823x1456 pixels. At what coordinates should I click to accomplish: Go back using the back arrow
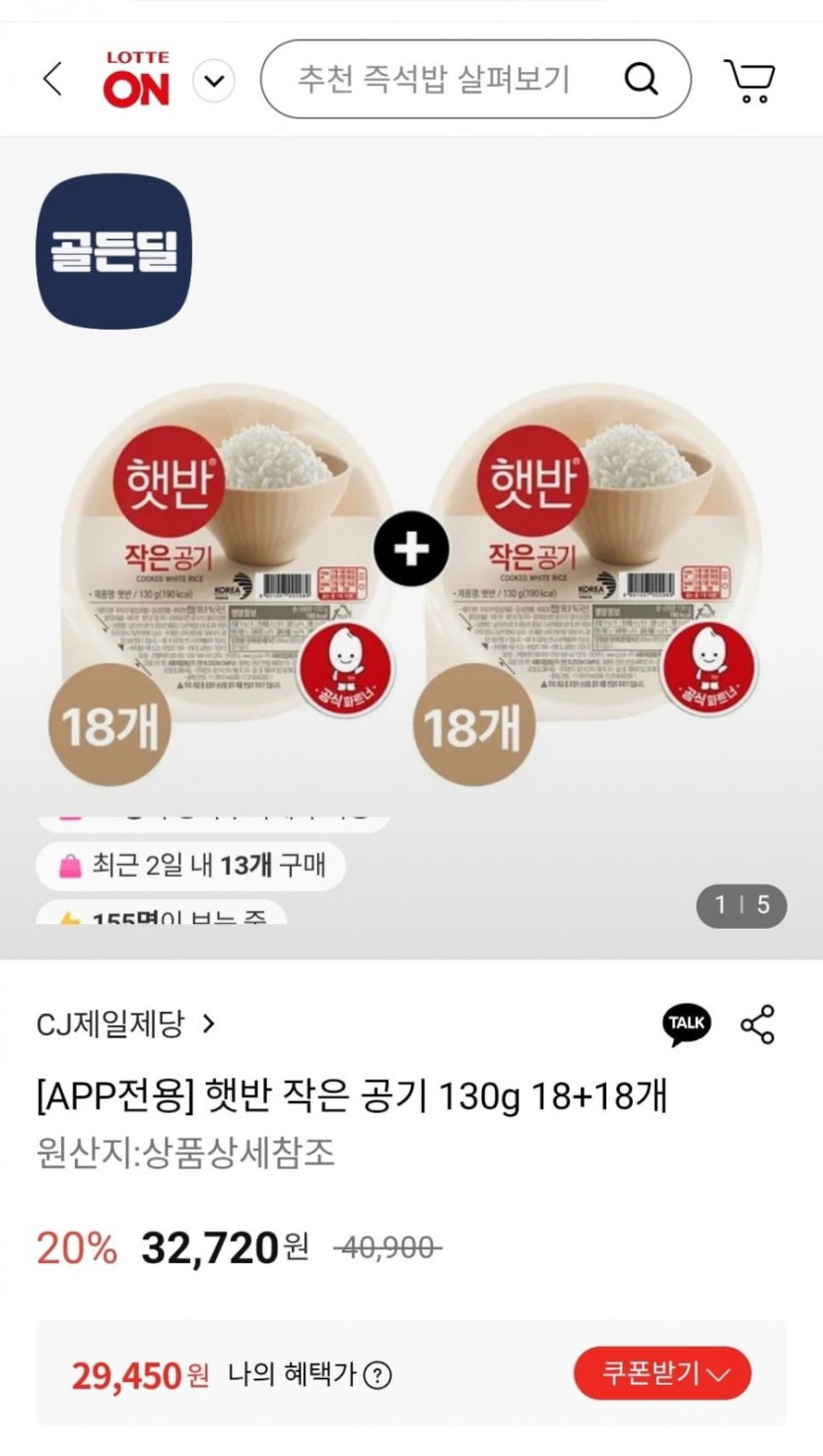53,80
